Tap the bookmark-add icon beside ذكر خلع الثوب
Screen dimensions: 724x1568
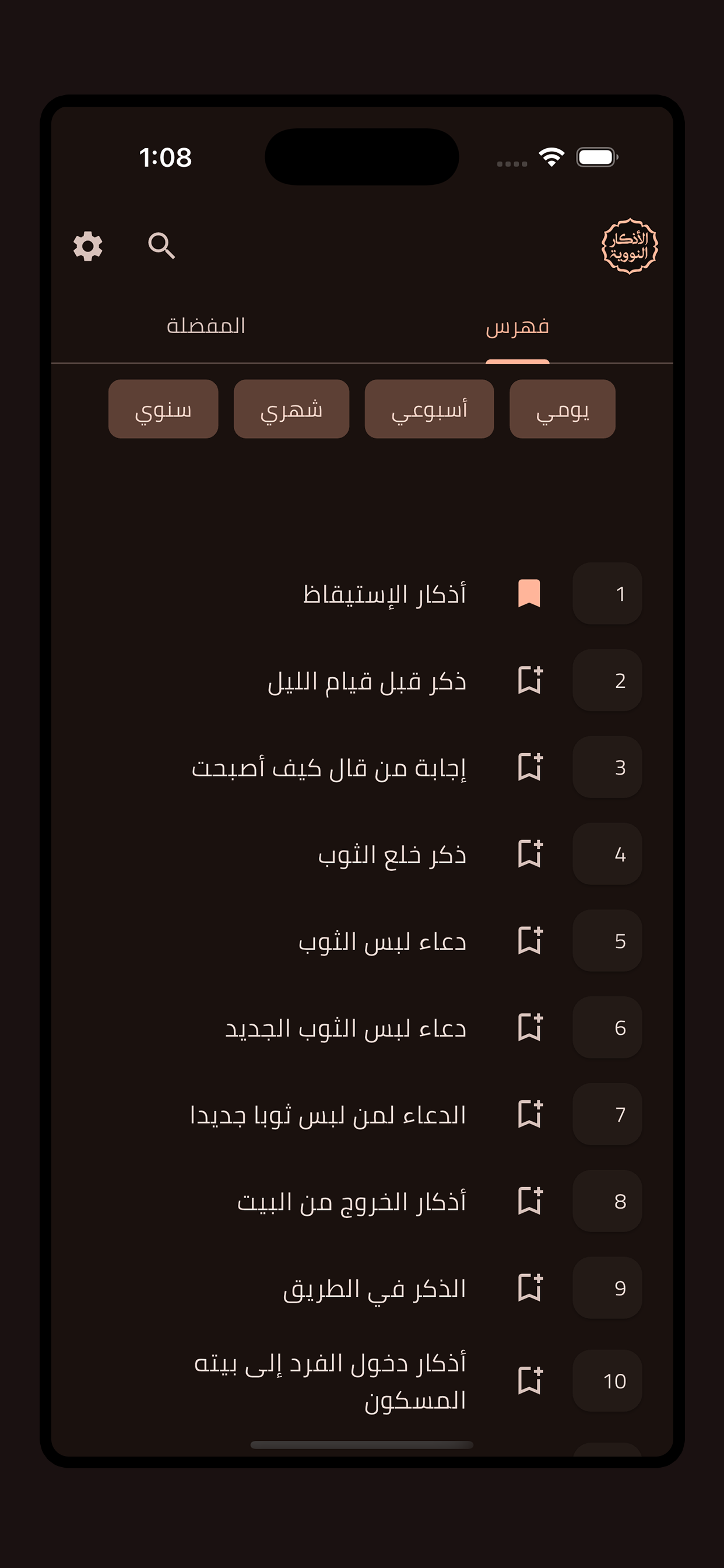[530, 854]
